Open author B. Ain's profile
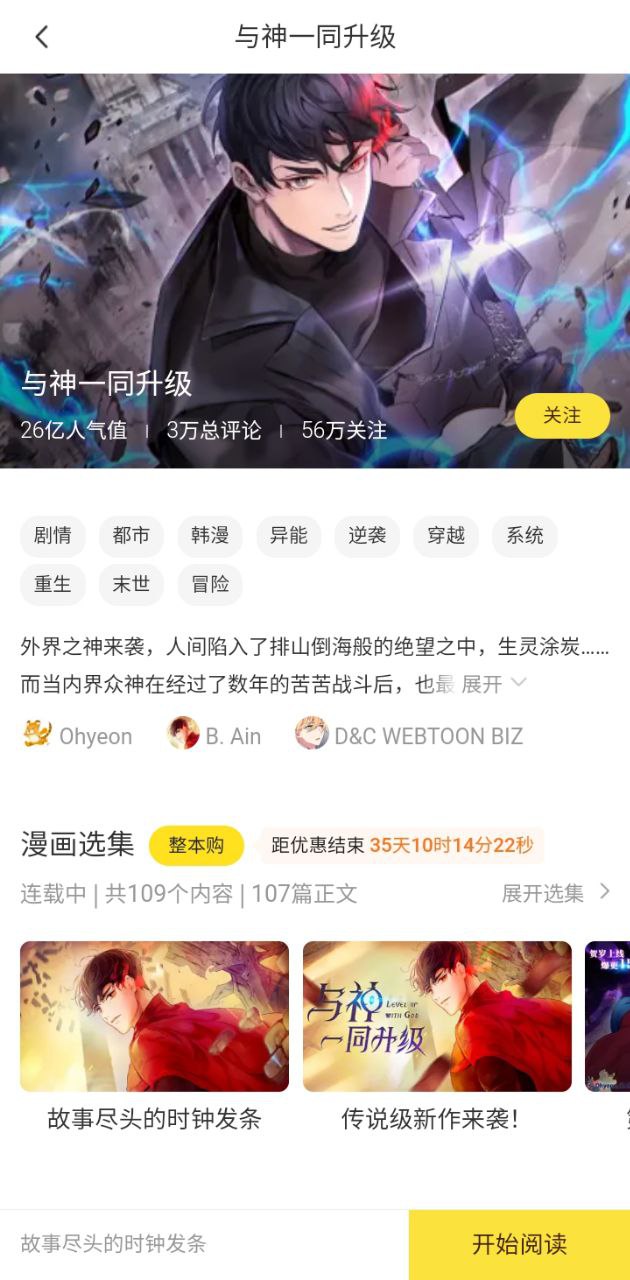The height and width of the screenshot is (1280, 630). 215,736
